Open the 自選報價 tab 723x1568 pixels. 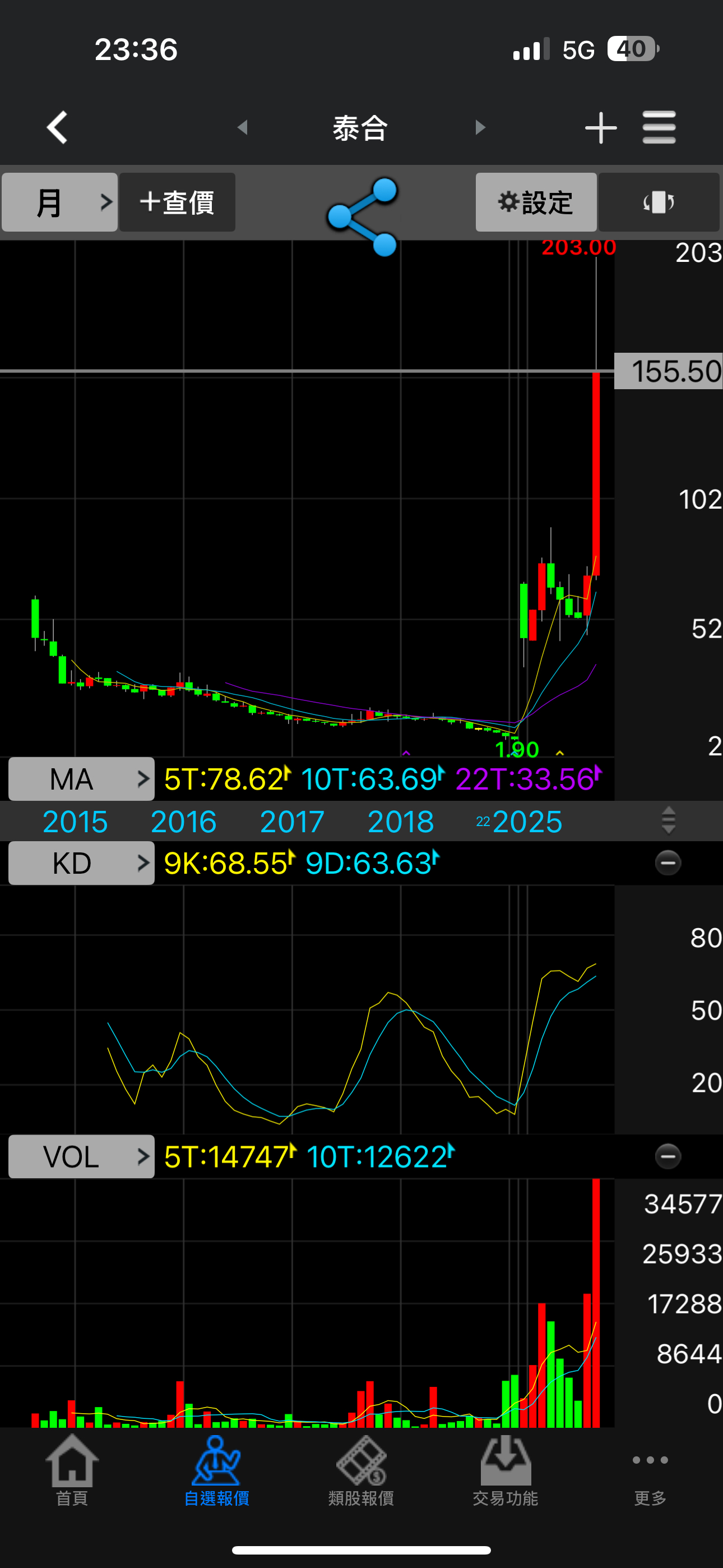tap(216, 1470)
